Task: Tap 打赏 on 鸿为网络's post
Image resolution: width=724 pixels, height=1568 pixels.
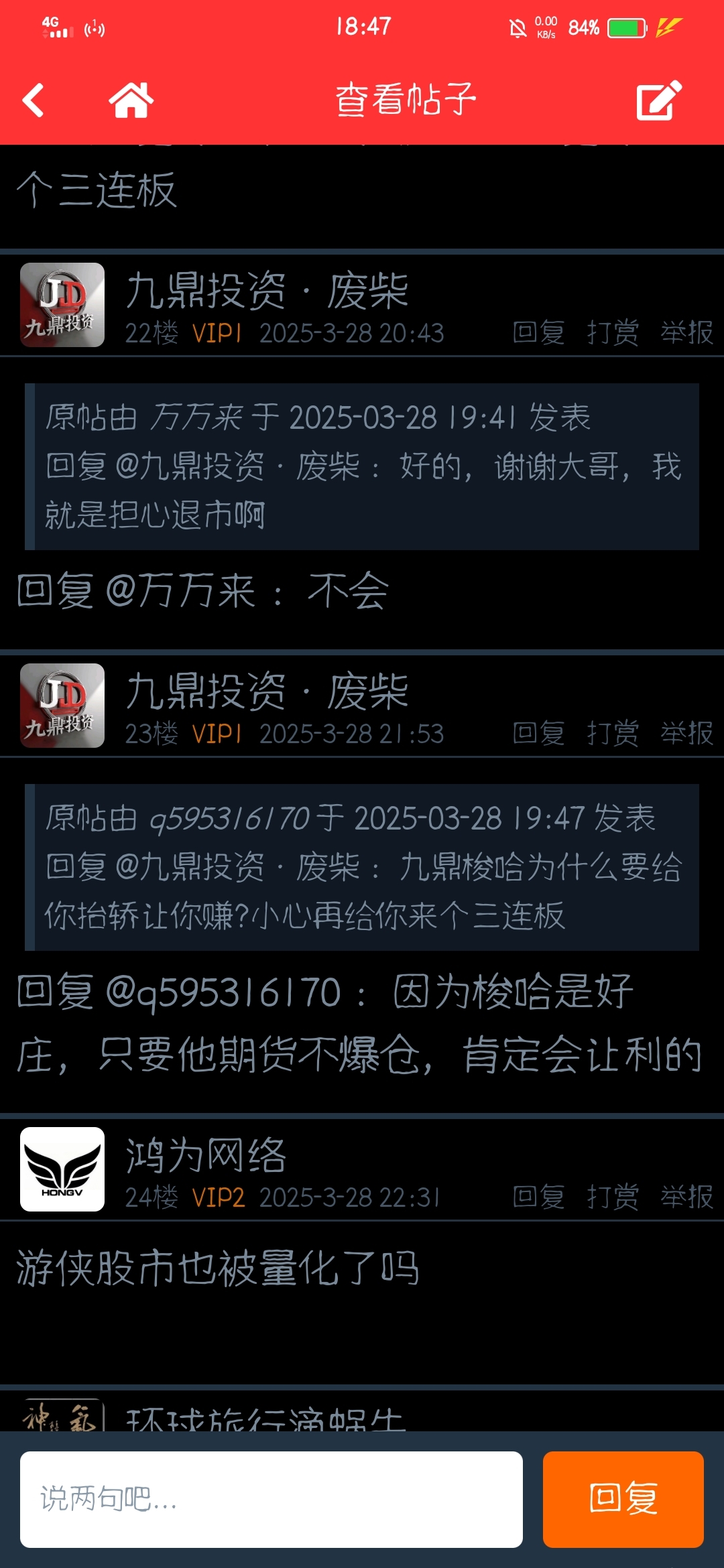Action: pos(613,1197)
